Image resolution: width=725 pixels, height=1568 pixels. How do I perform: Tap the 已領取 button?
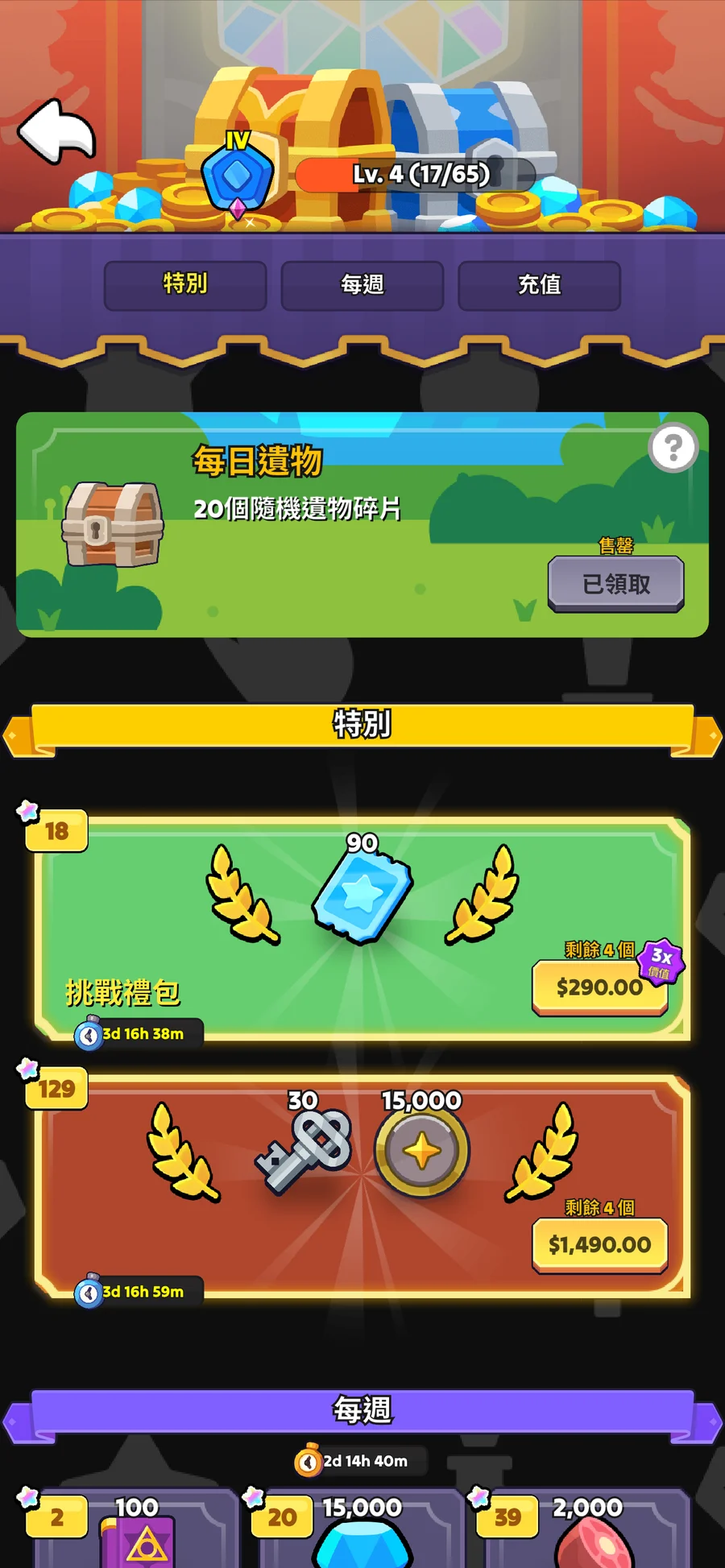(x=615, y=584)
